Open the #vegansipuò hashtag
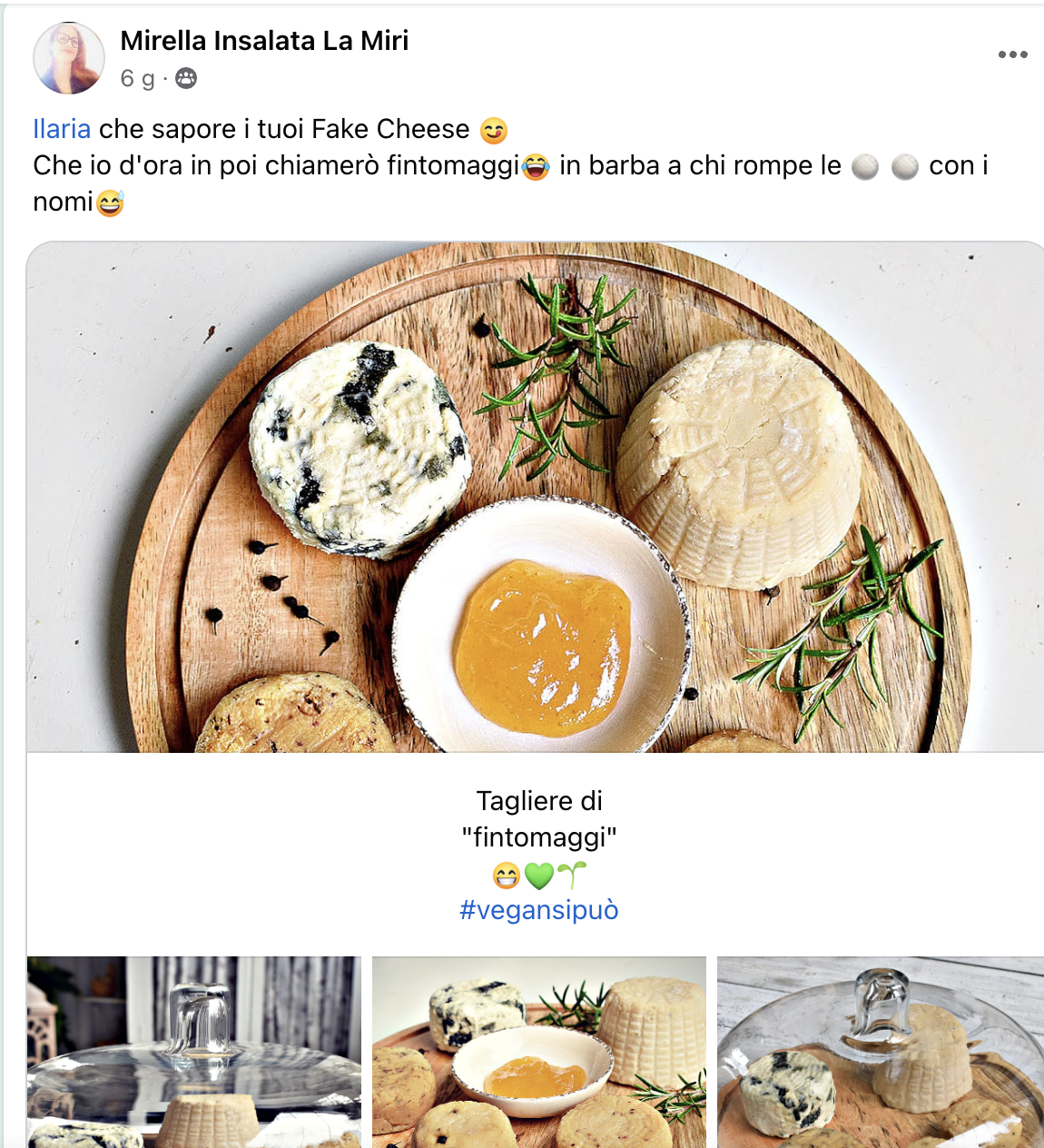 click(538, 910)
